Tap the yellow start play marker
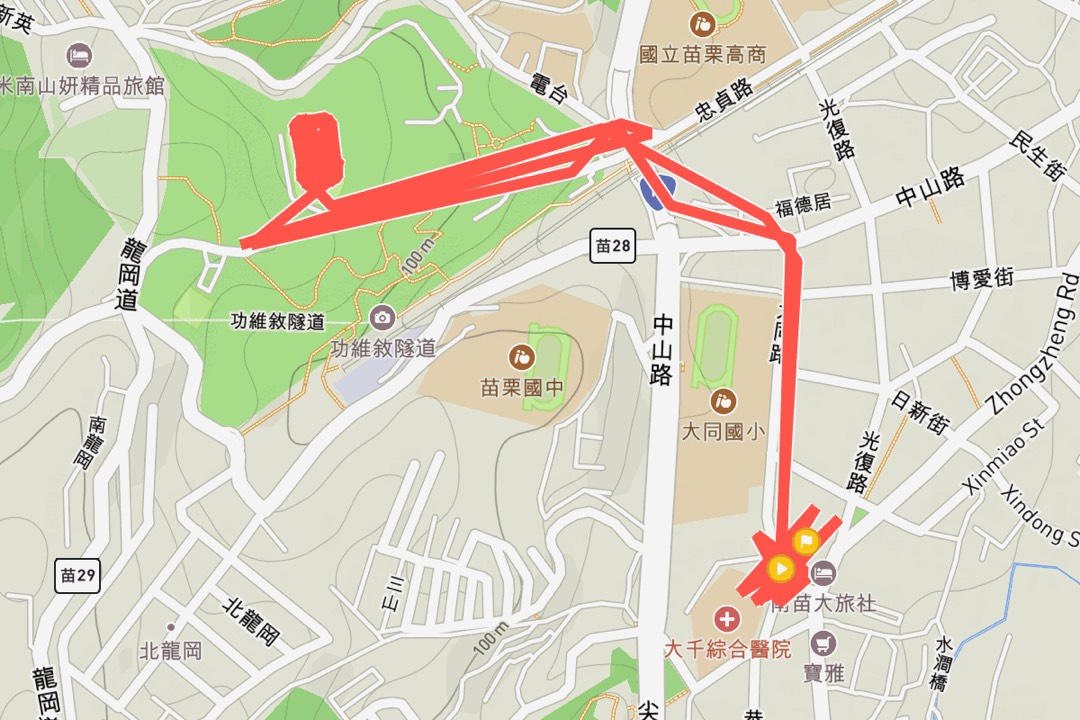 click(781, 569)
